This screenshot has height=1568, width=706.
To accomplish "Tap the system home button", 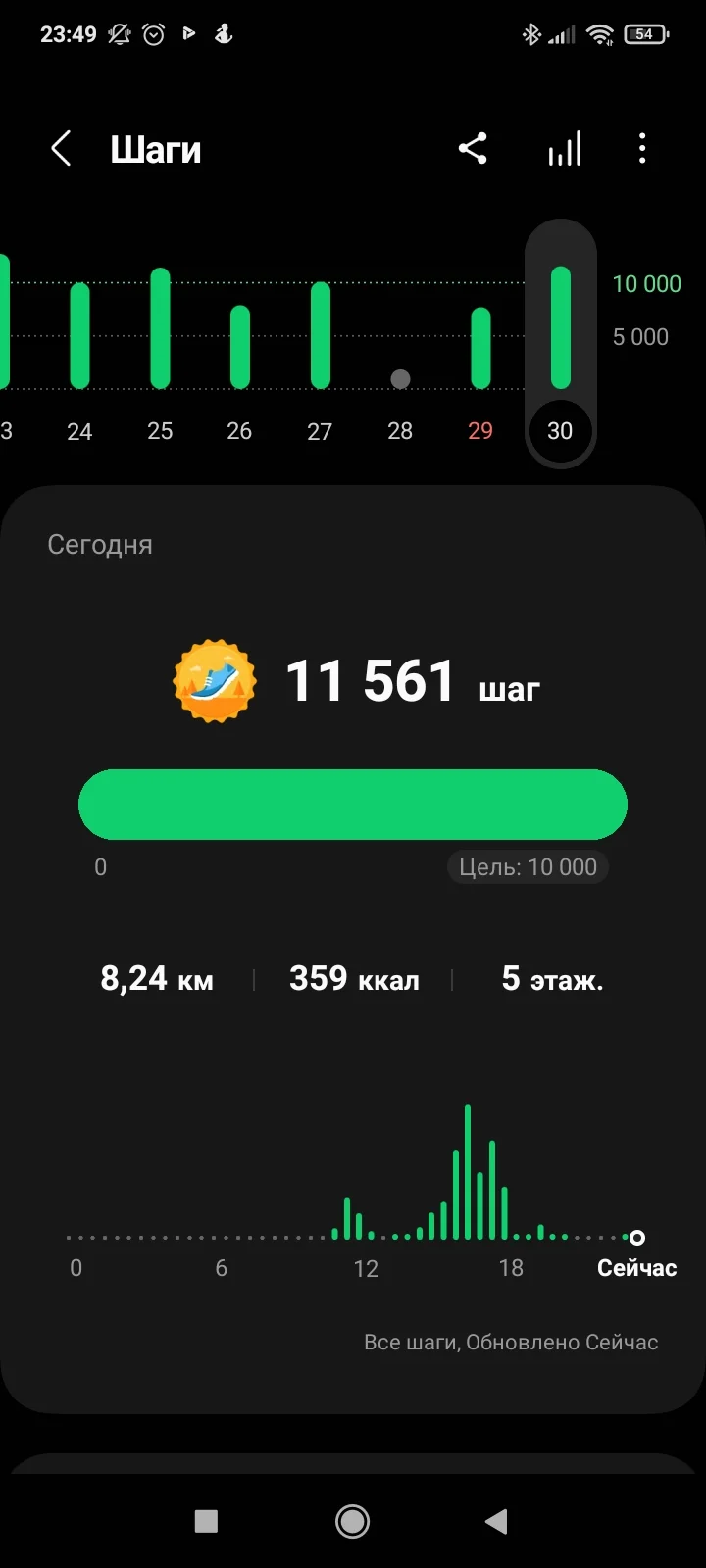I will (352, 1521).
